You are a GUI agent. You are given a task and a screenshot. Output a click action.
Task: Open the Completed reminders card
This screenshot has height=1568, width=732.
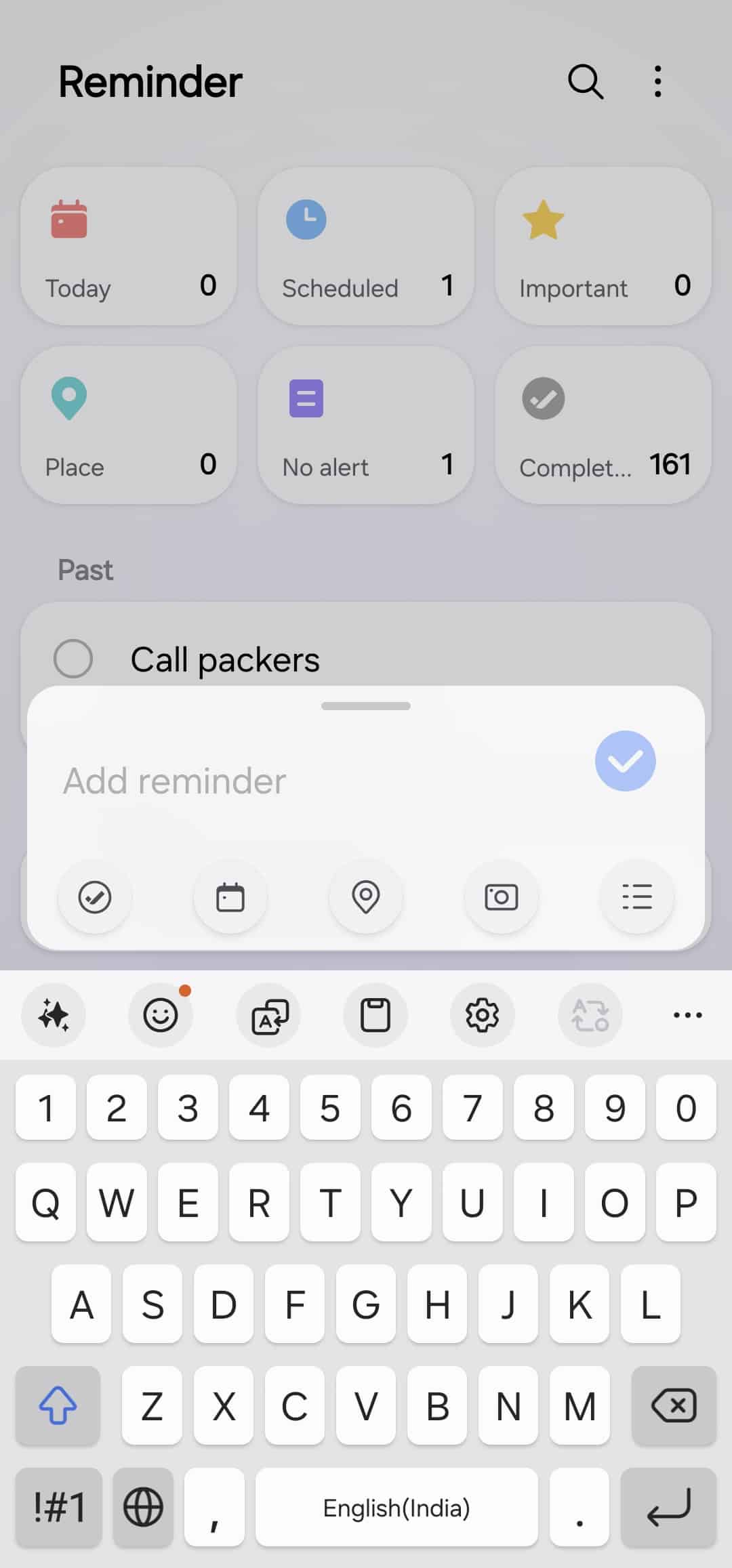[x=603, y=426]
